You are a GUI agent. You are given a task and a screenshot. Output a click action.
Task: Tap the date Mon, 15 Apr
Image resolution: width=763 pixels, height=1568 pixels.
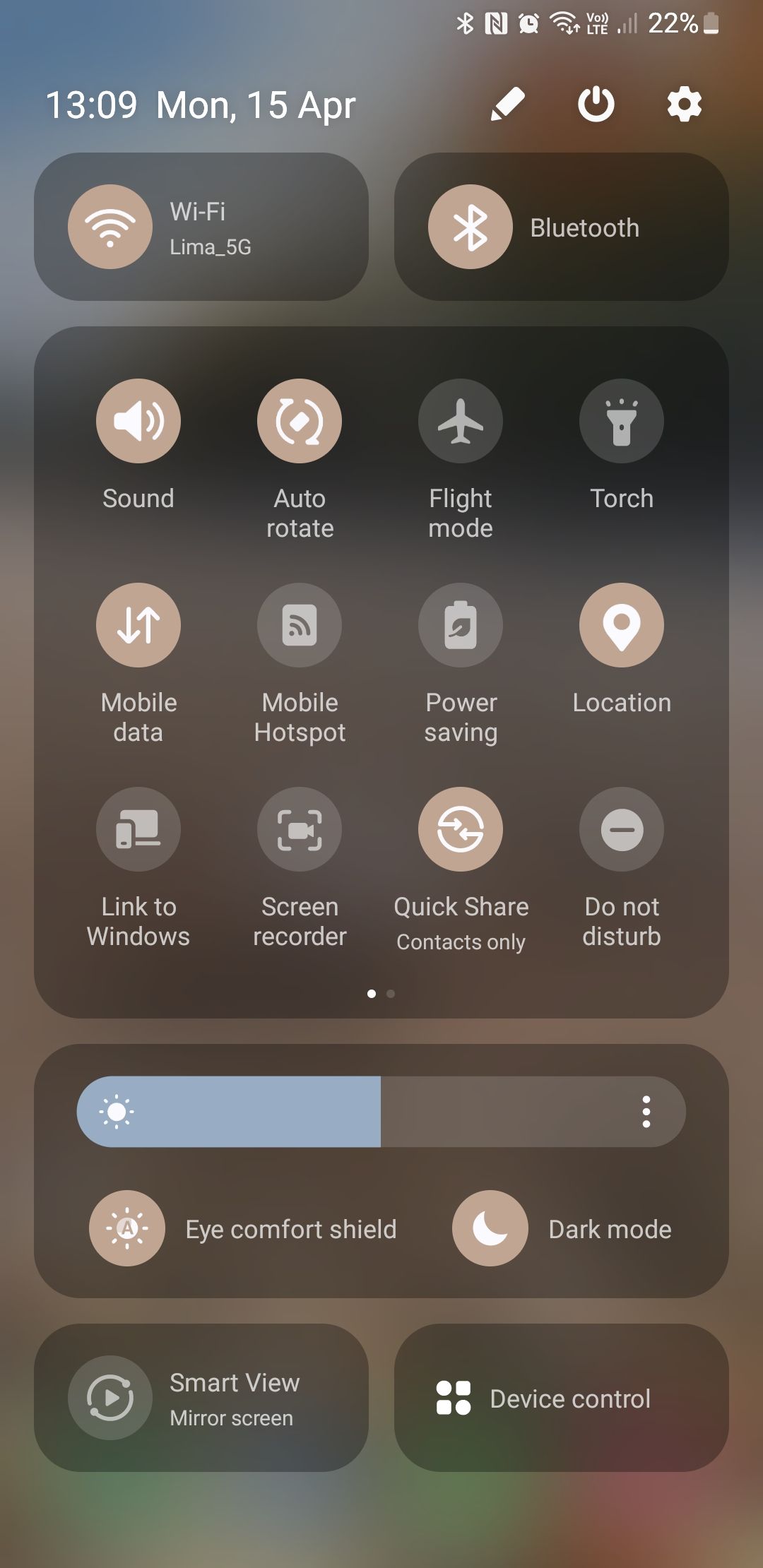[x=253, y=105]
